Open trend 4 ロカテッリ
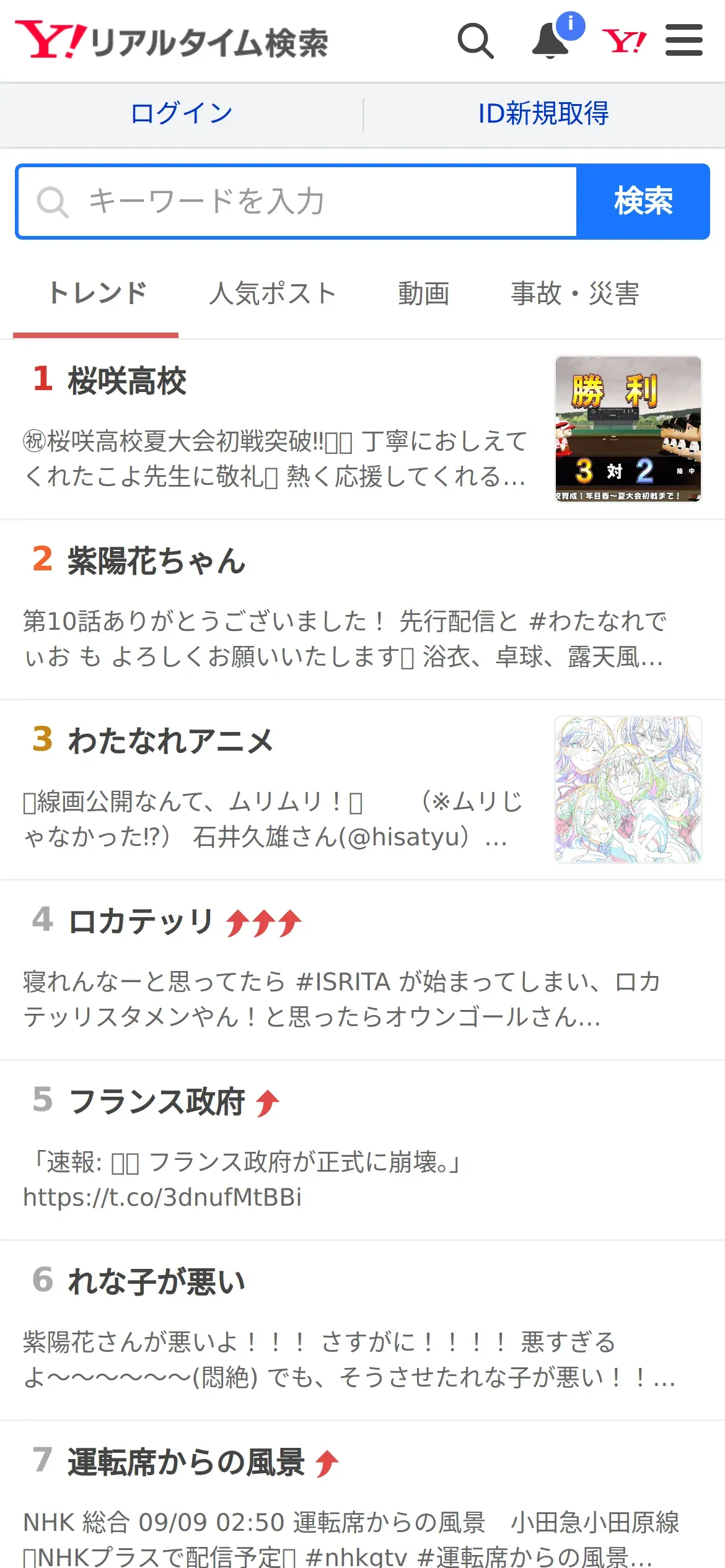The image size is (725, 1568). click(x=362, y=970)
